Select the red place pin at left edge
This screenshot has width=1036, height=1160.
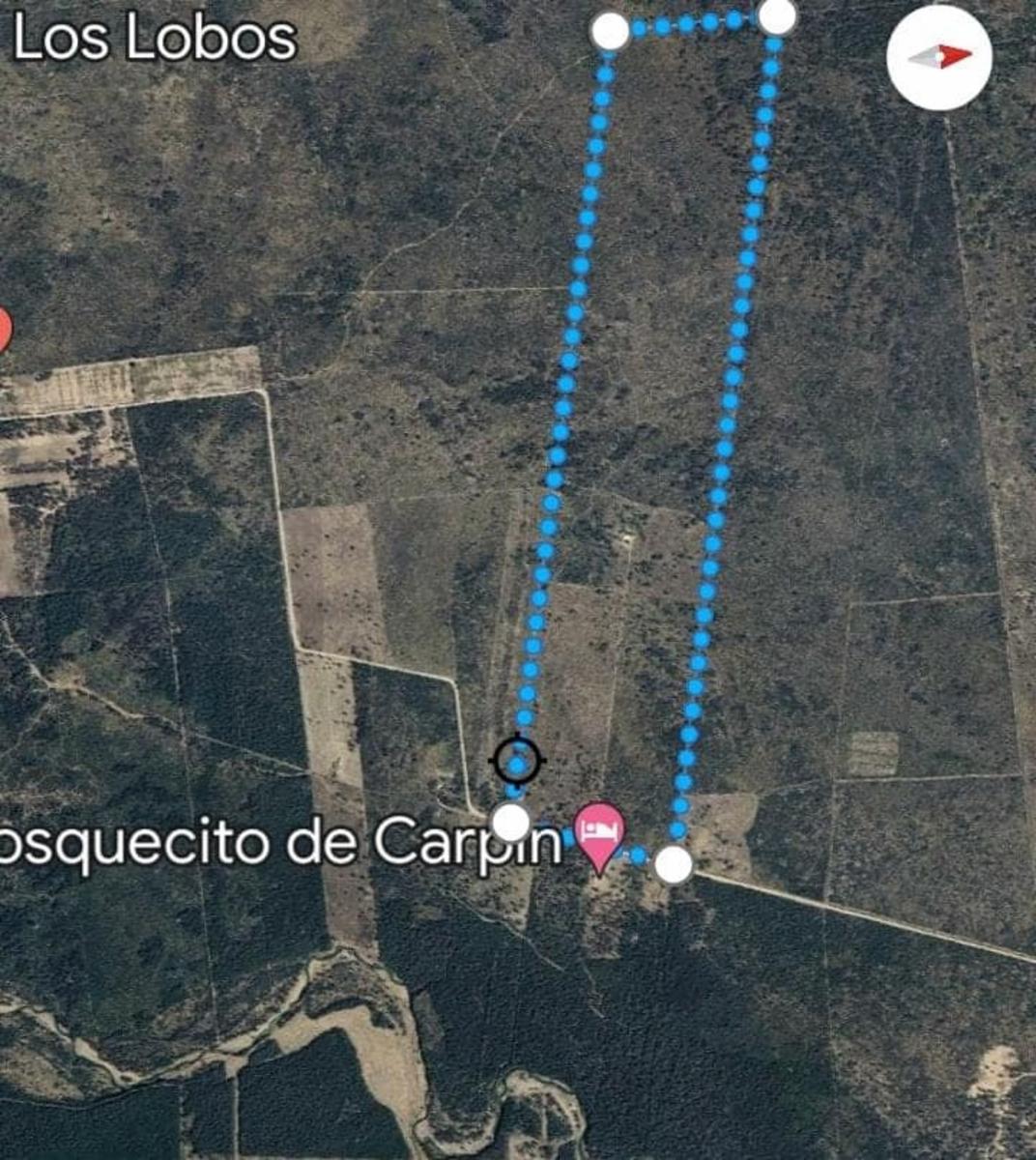[3, 332]
